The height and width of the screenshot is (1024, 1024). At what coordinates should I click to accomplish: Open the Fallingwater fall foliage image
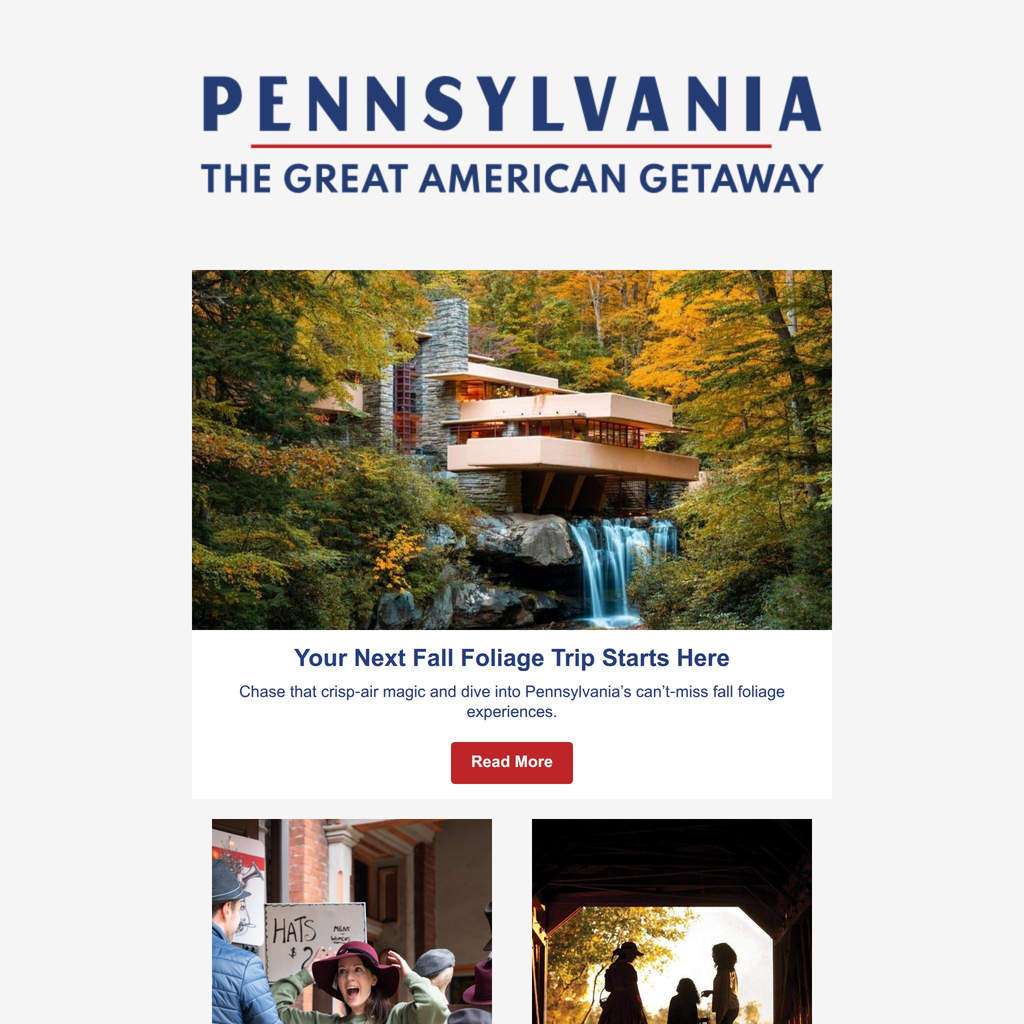[x=511, y=449]
